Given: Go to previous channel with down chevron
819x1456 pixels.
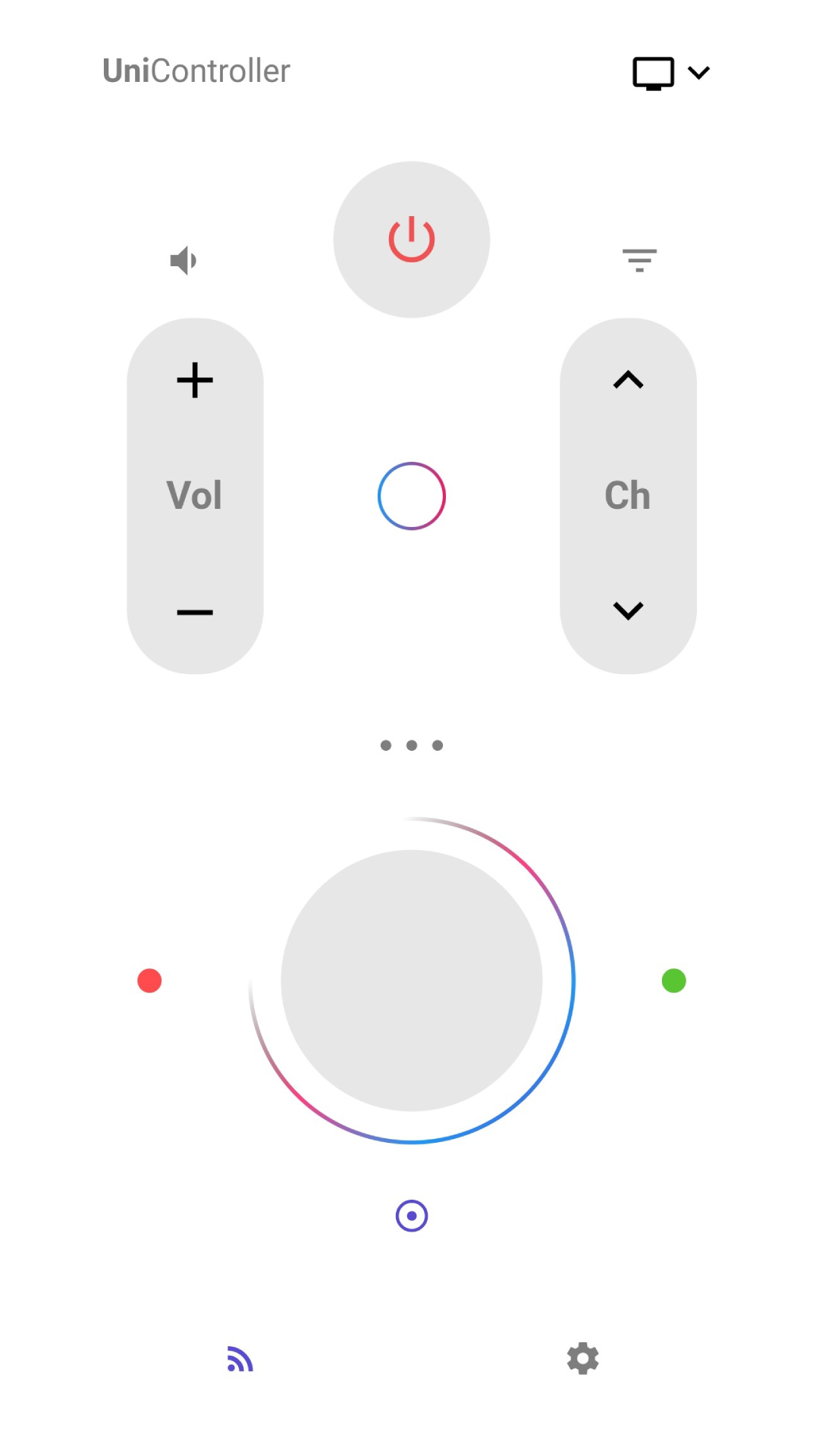Looking at the screenshot, I should click(628, 610).
